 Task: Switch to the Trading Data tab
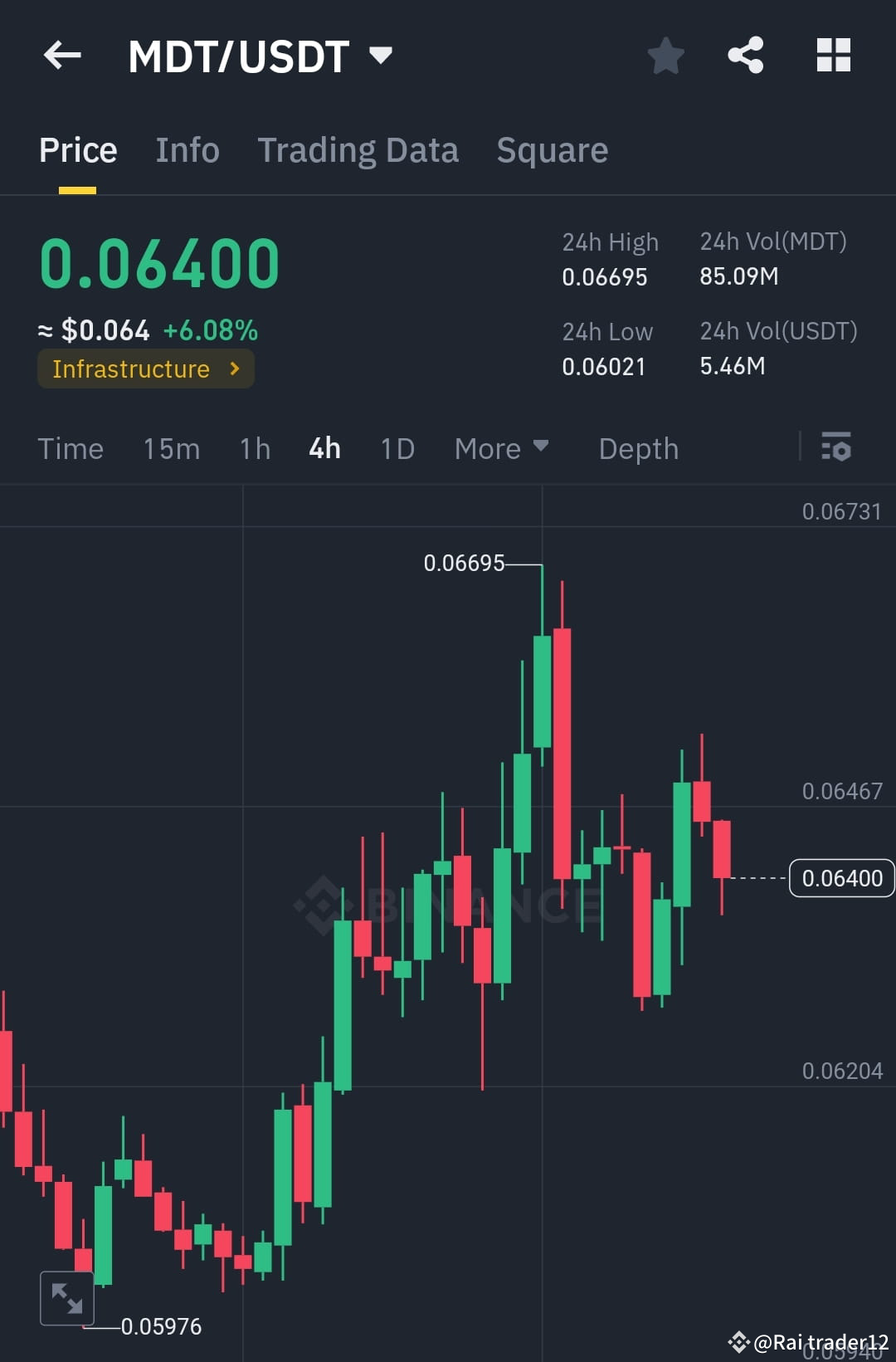coord(358,150)
